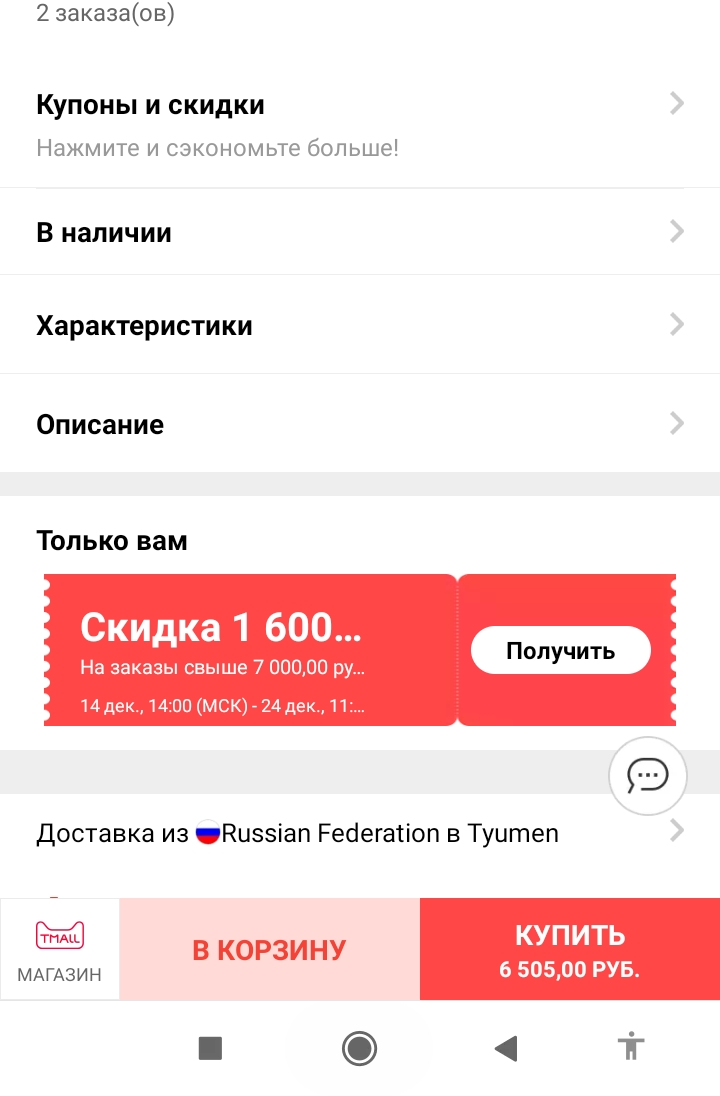This screenshot has height=1096, width=720.
Task: Add item with В корзину button
Action: [x=269, y=950]
